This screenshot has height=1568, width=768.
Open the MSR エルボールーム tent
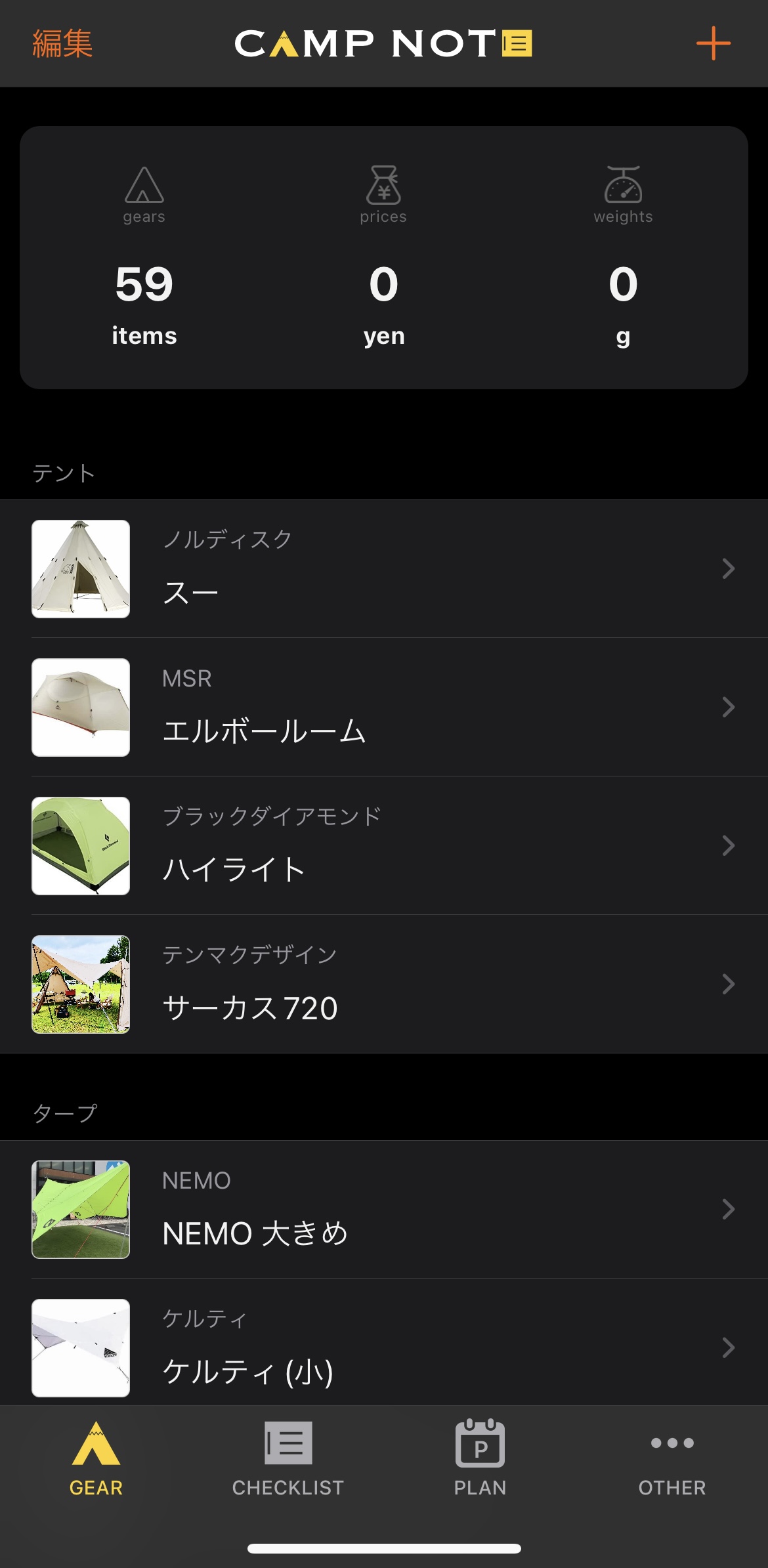384,707
